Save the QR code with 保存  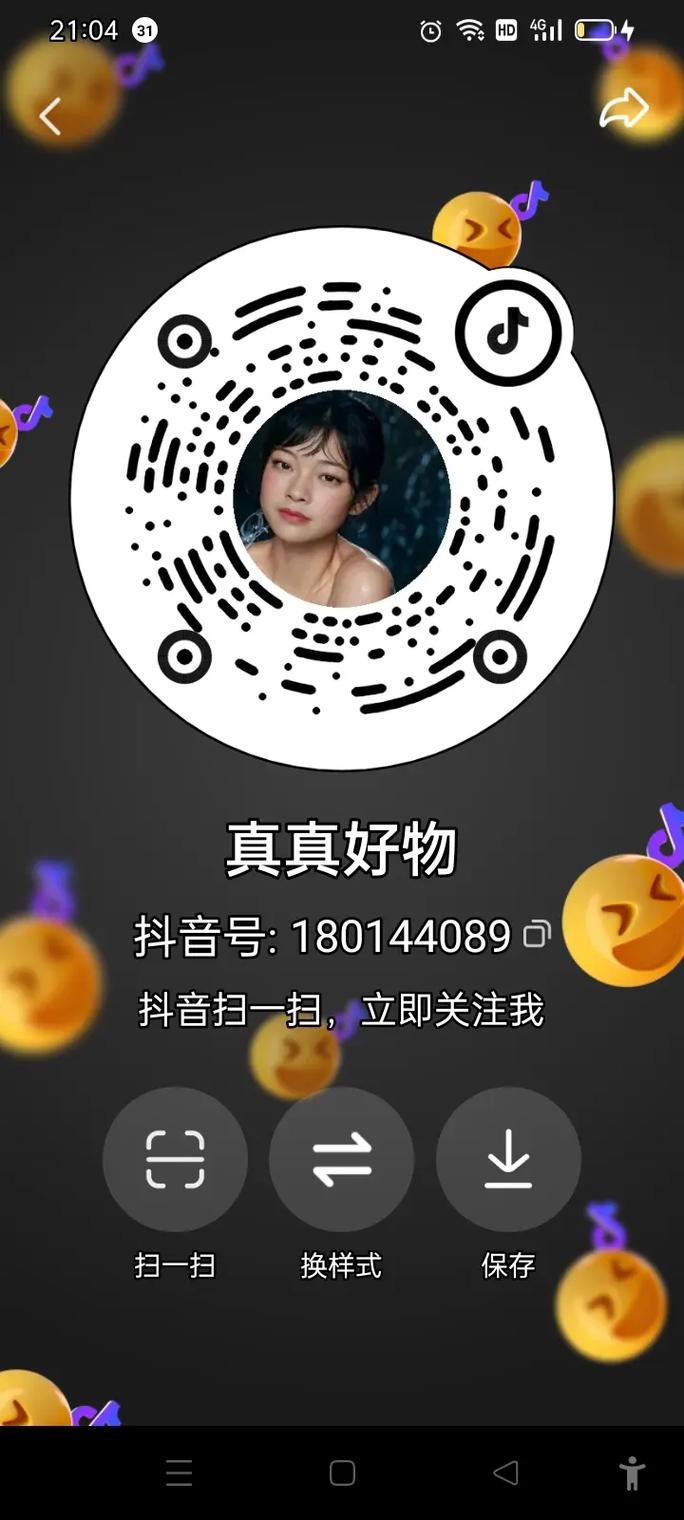(508, 1159)
